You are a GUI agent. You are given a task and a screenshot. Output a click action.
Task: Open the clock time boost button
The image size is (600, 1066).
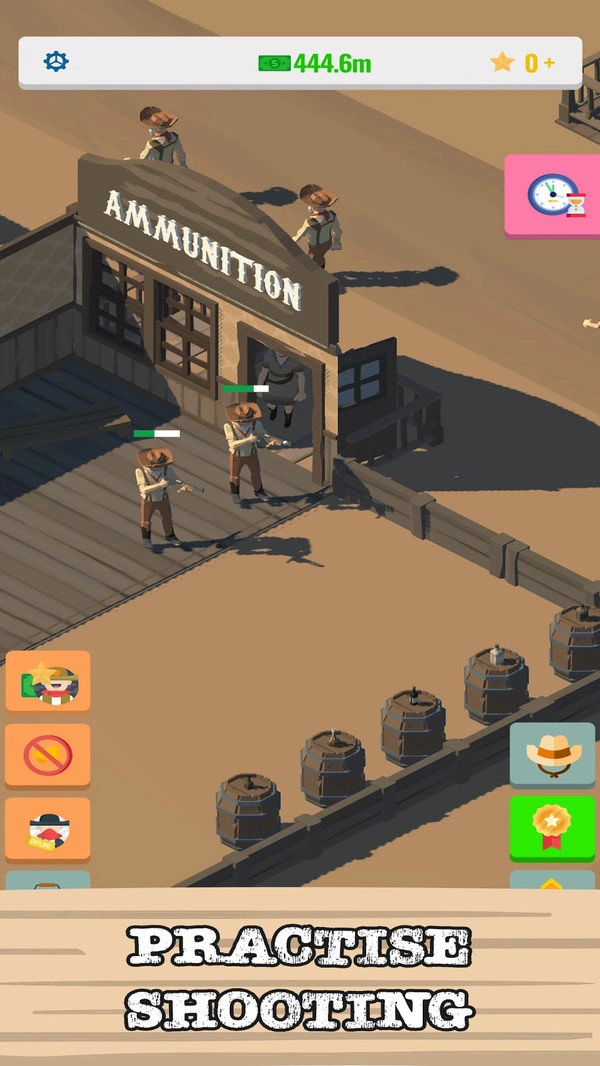tap(551, 194)
